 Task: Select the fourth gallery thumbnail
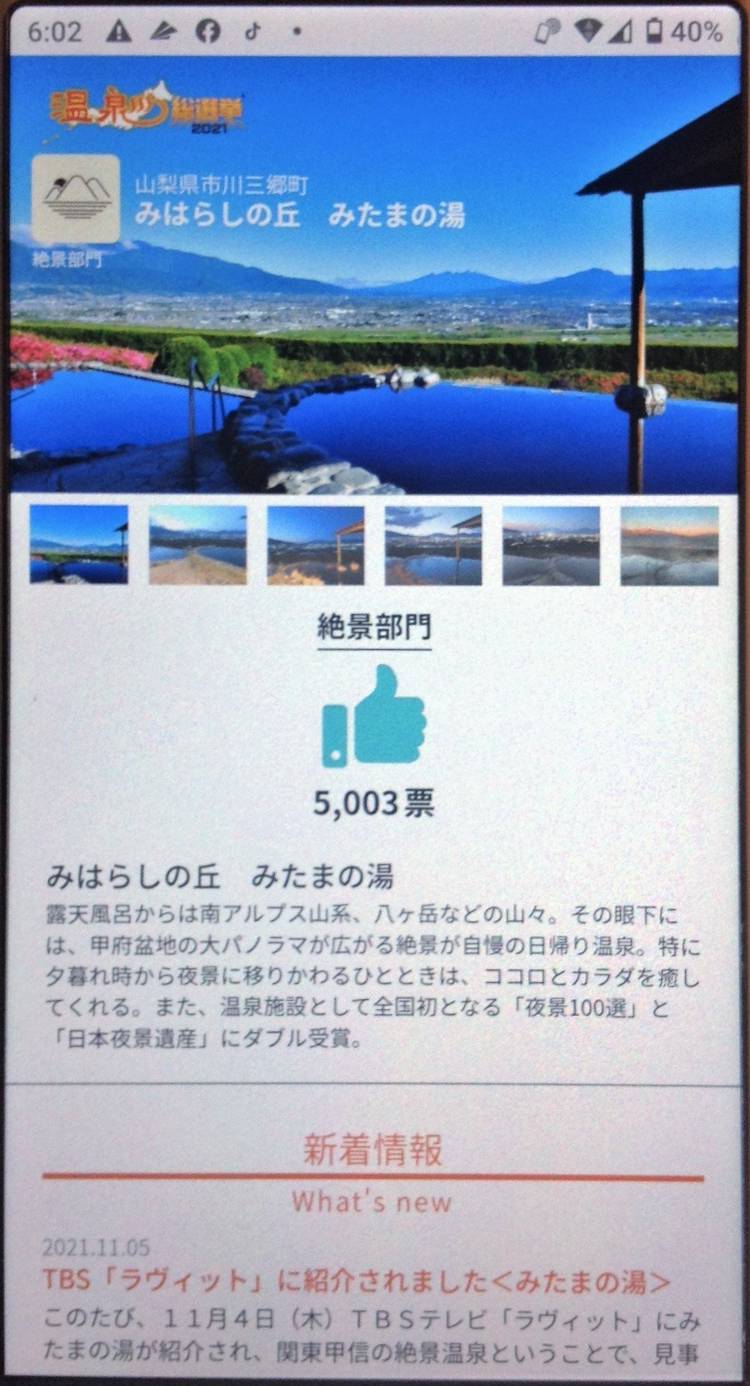click(x=433, y=545)
